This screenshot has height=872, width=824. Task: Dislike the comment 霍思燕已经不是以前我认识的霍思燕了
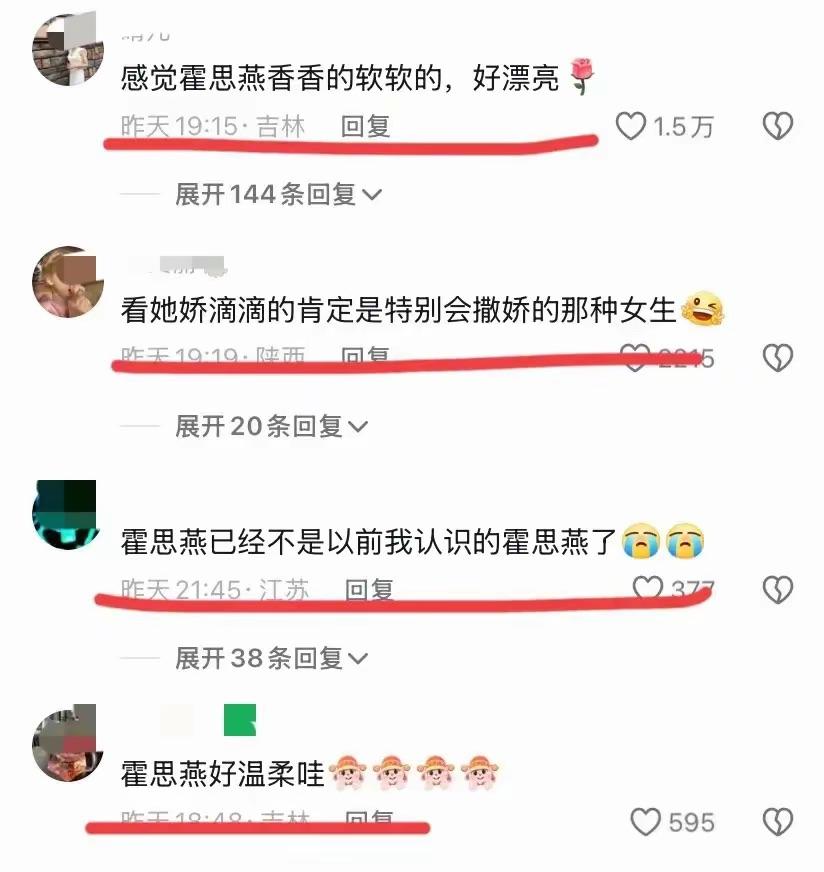[x=778, y=590]
